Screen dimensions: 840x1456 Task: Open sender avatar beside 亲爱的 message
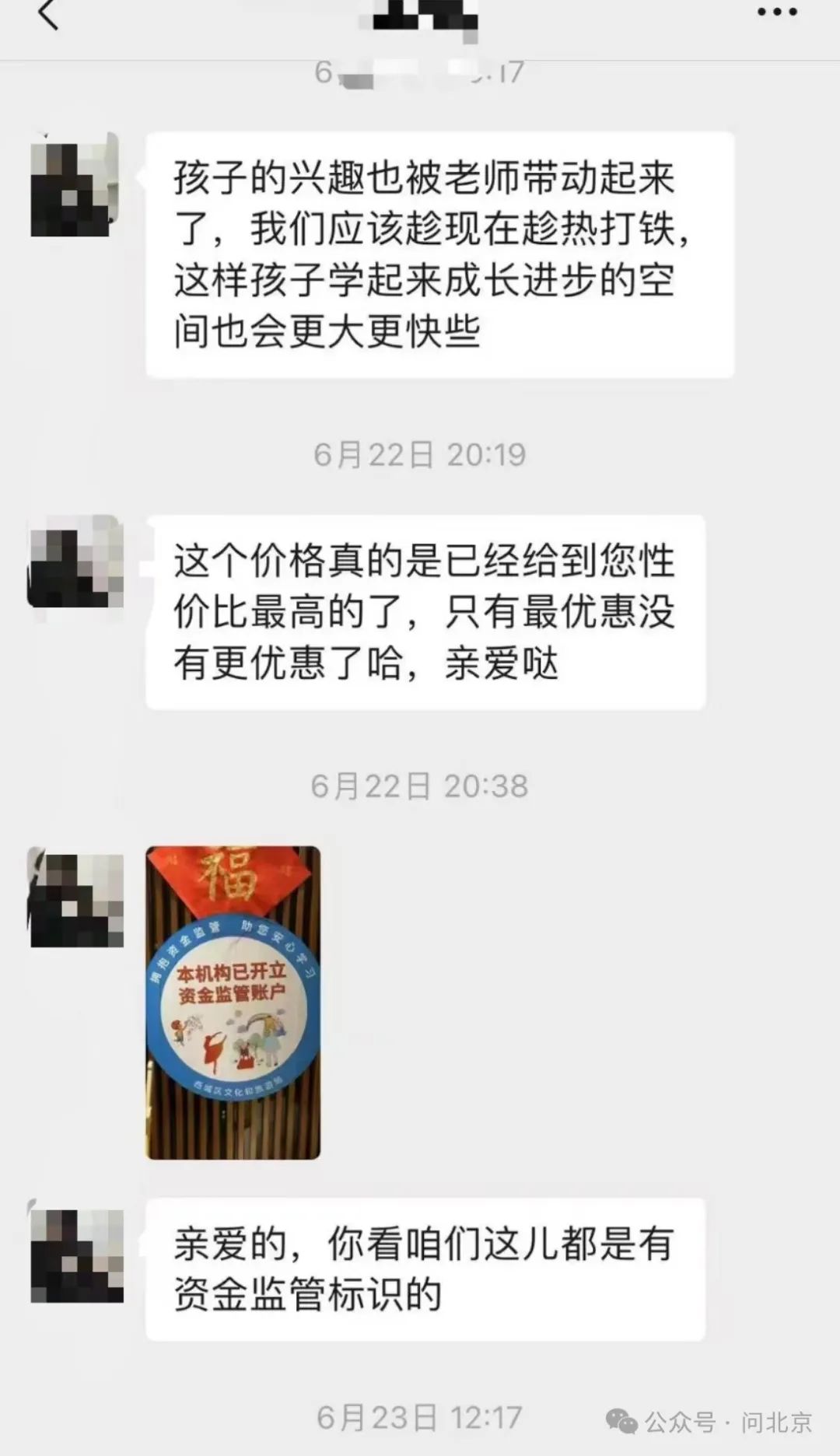point(76,1255)
